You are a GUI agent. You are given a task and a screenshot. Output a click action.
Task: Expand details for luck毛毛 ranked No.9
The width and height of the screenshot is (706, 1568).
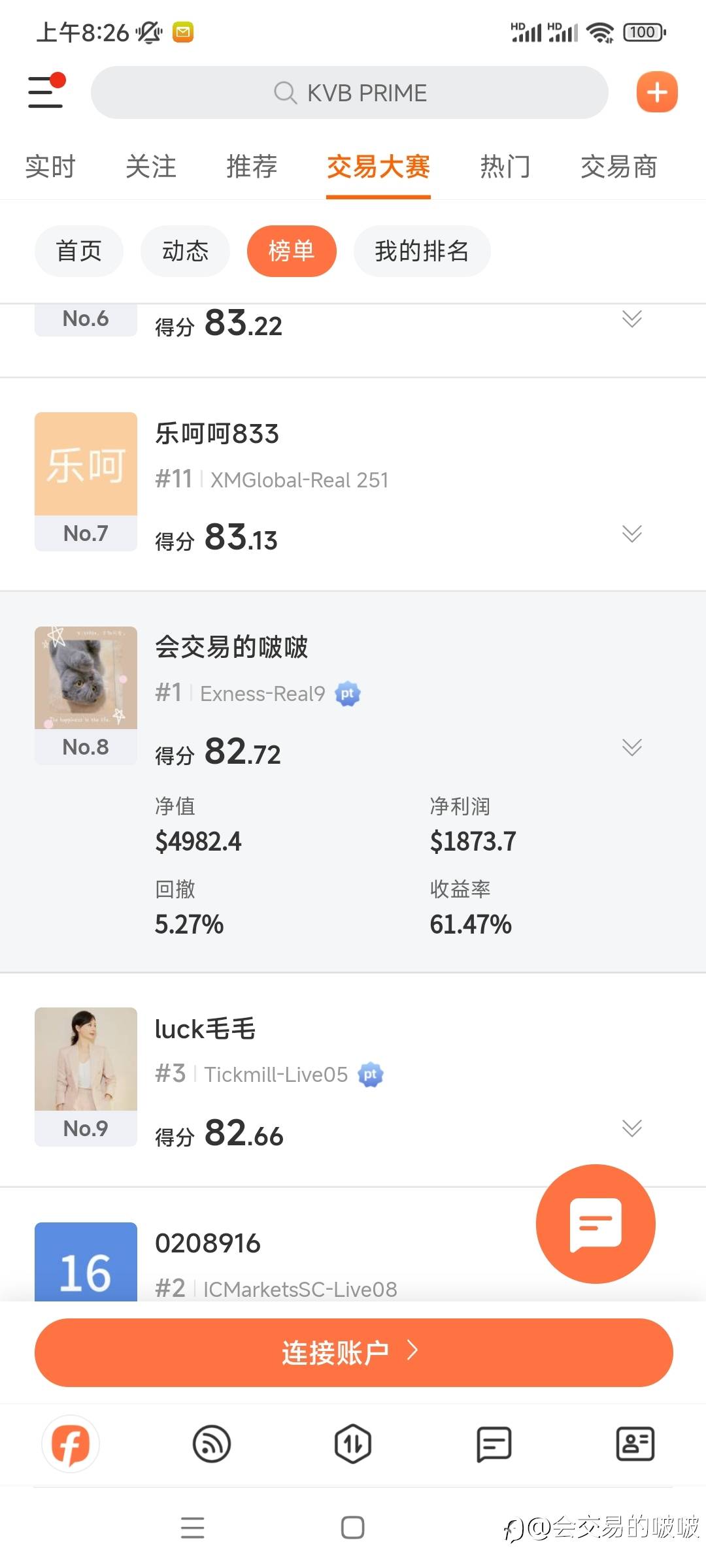631,1128
